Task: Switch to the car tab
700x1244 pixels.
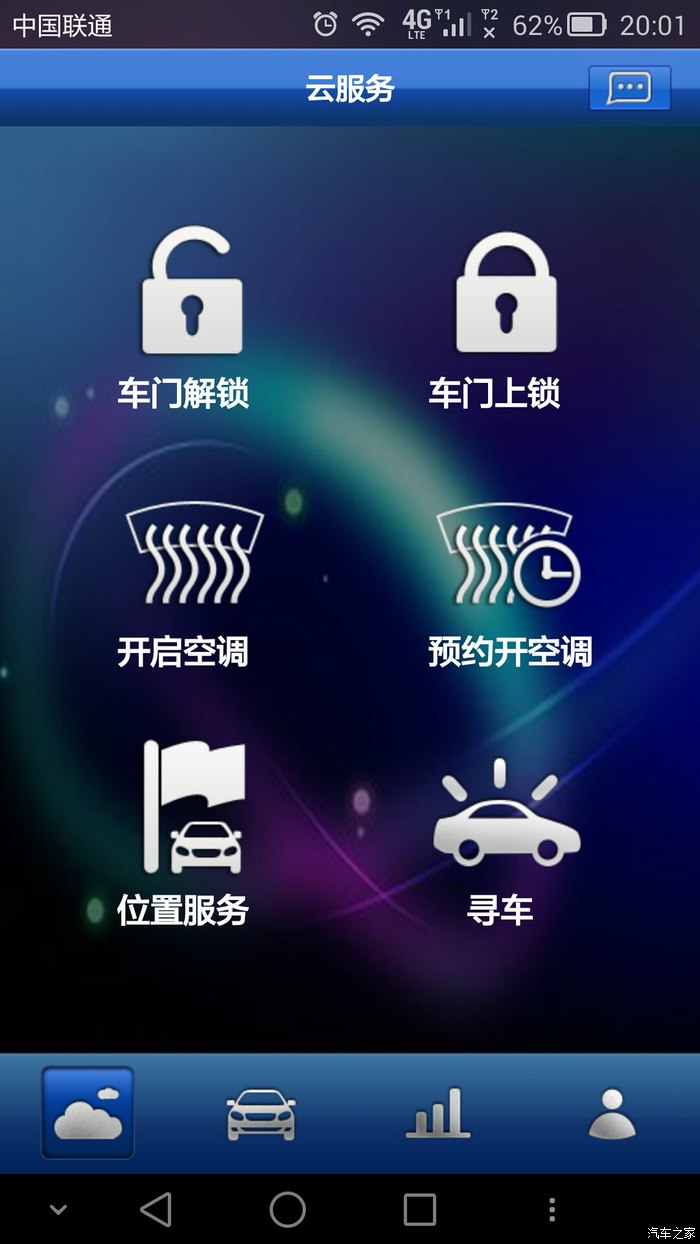Action: coord(261,1113)
